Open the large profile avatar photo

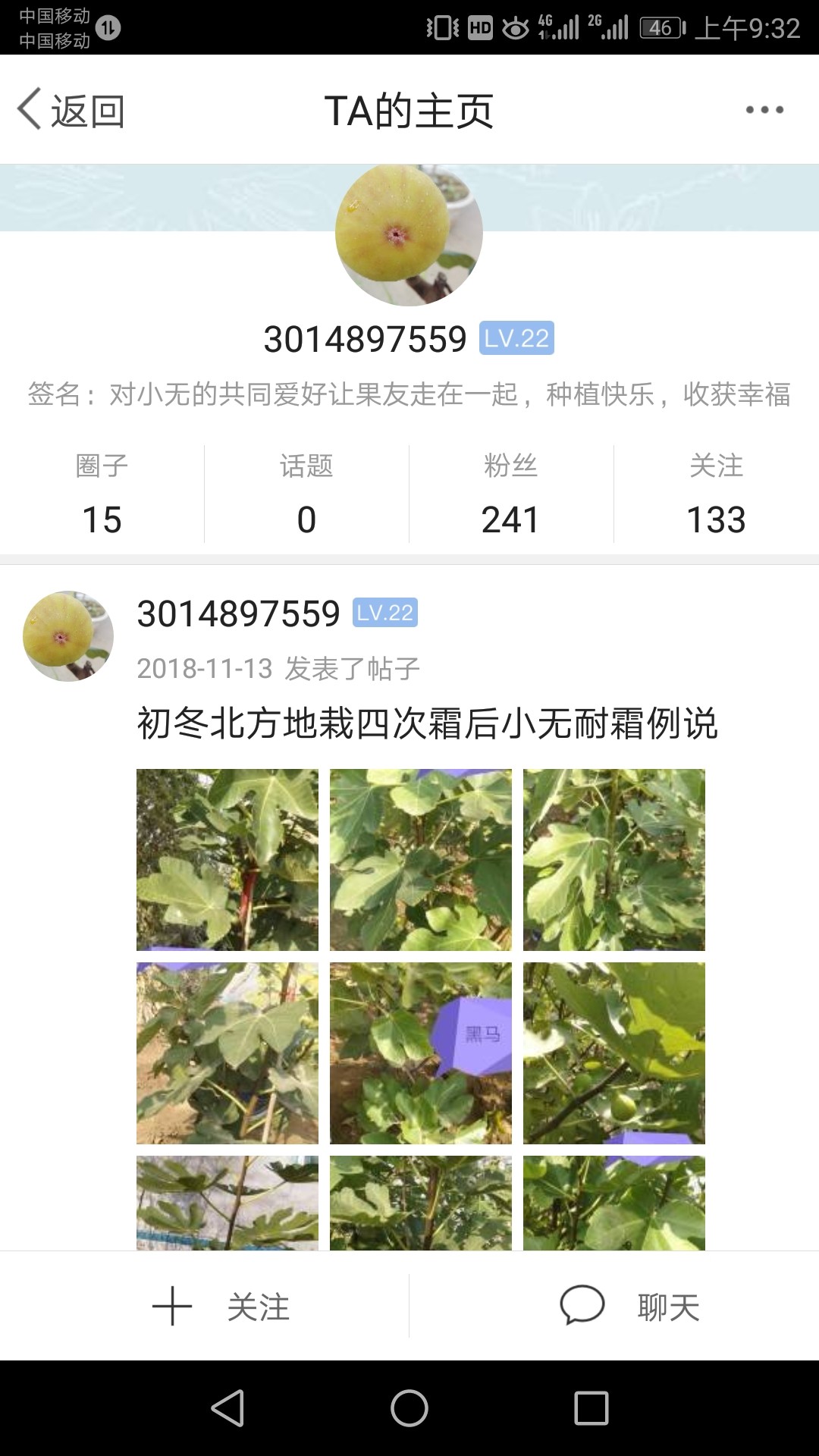click(x=409, y=234)
